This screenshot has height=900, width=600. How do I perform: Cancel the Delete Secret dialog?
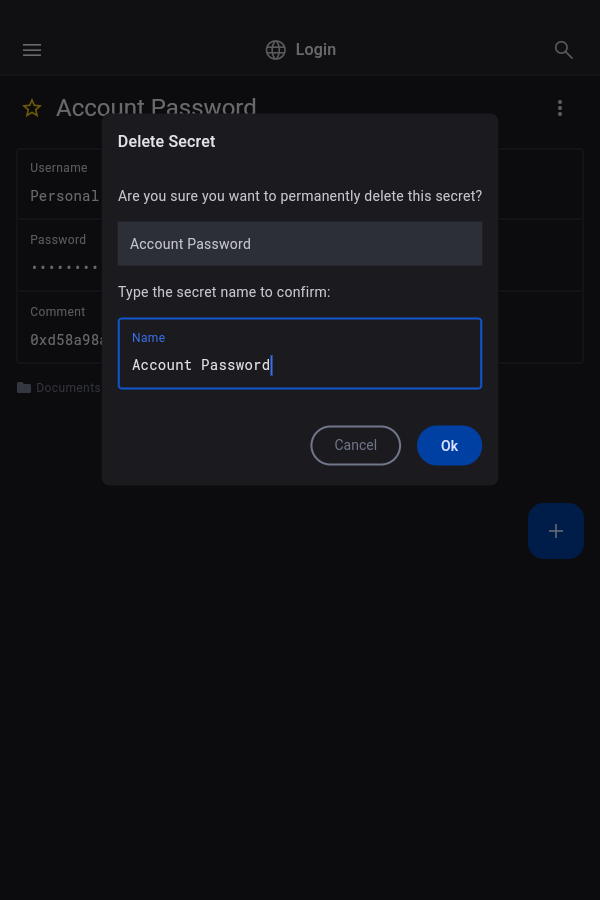point(355,445)
